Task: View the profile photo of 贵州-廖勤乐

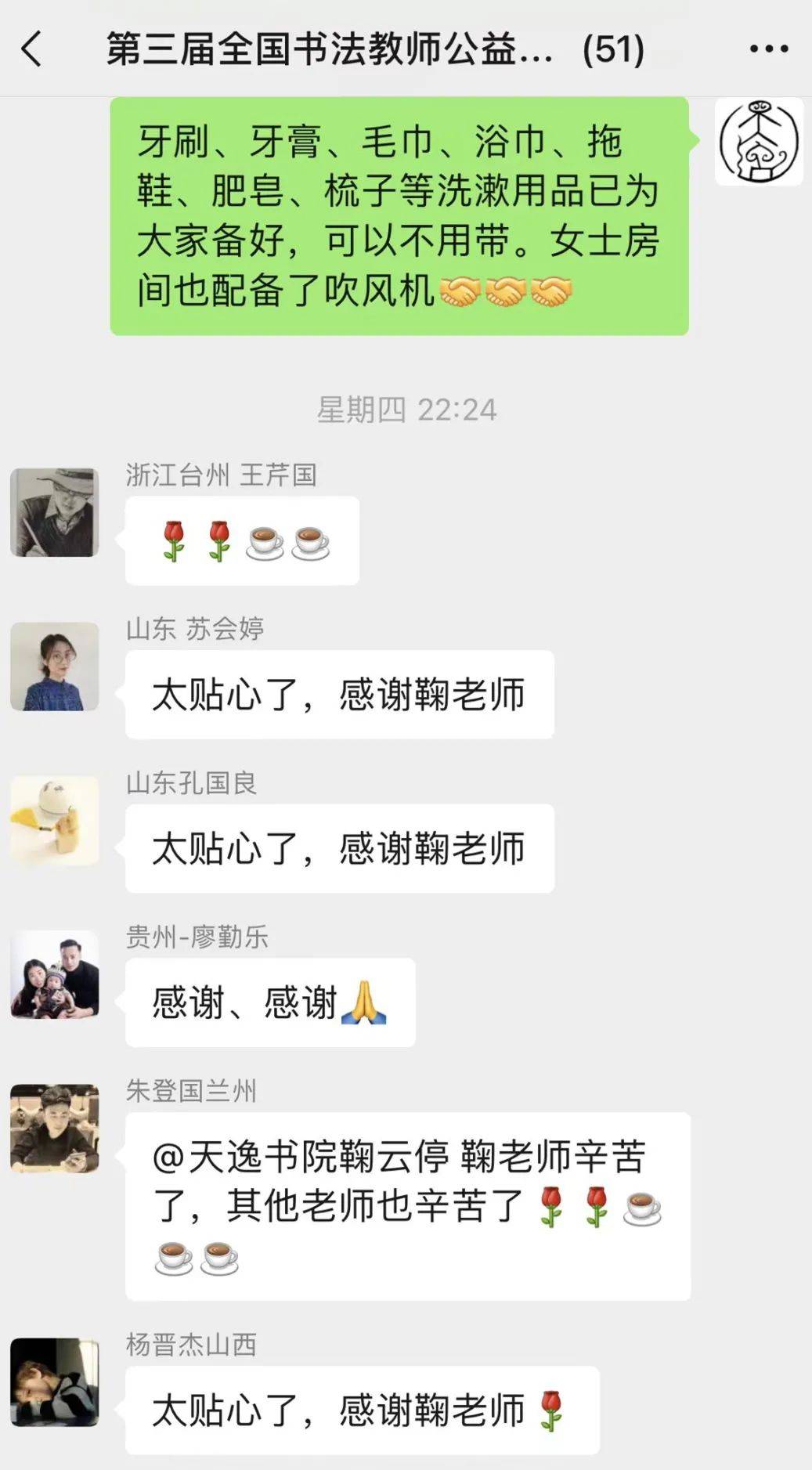Action: click(54, 974)
